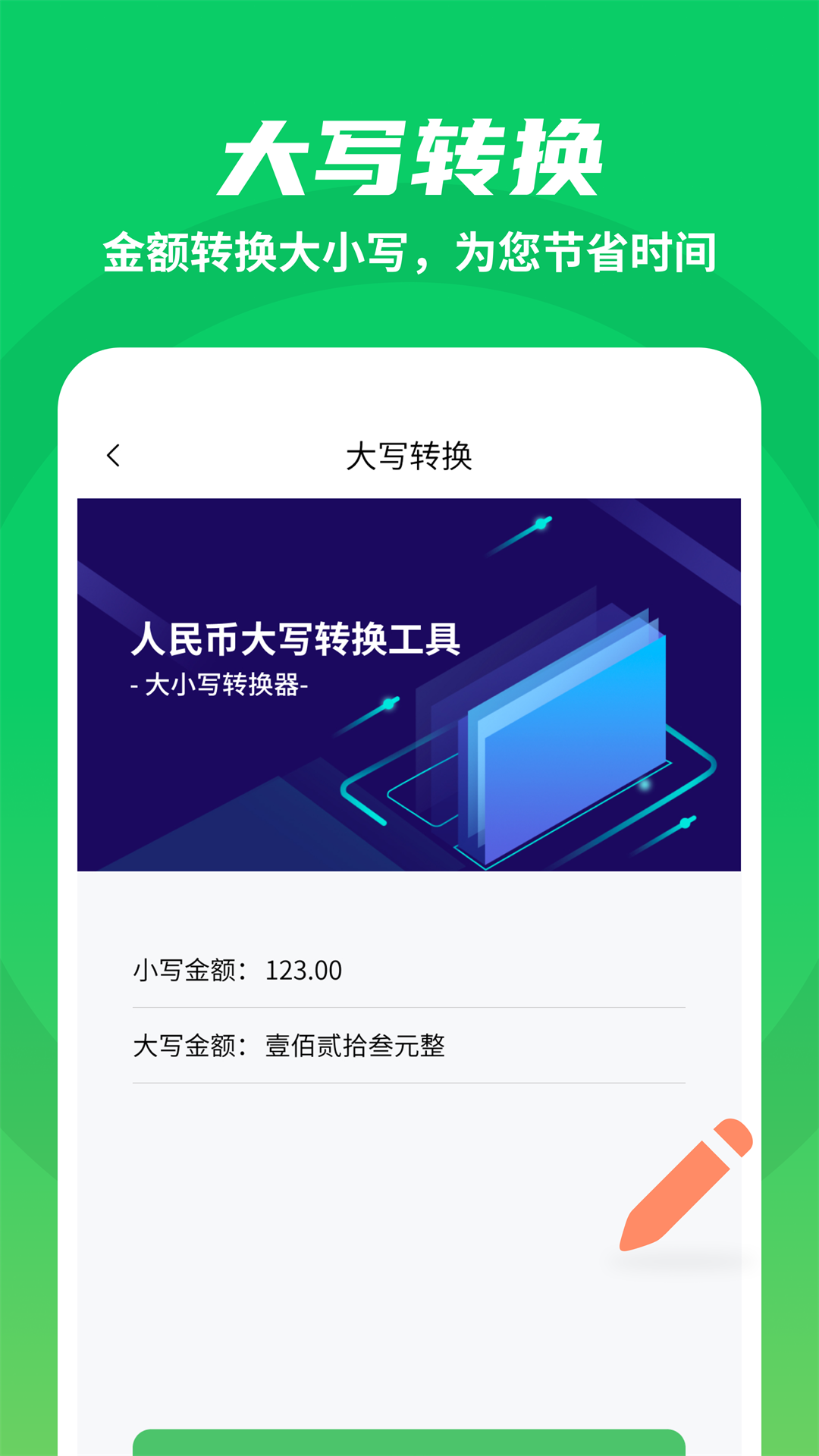Open the amount editor via the pencil button

(686, 1185)
